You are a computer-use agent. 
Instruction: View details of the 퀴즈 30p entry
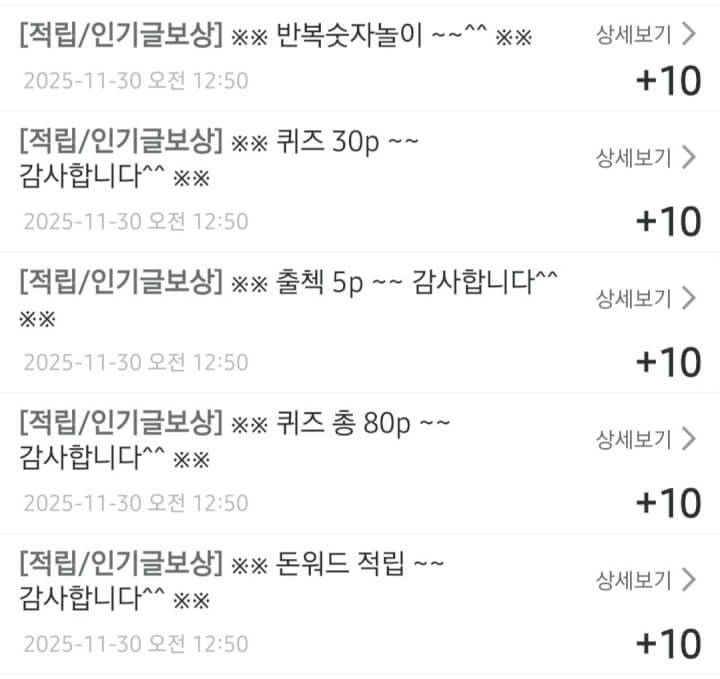tap(645, 157)
